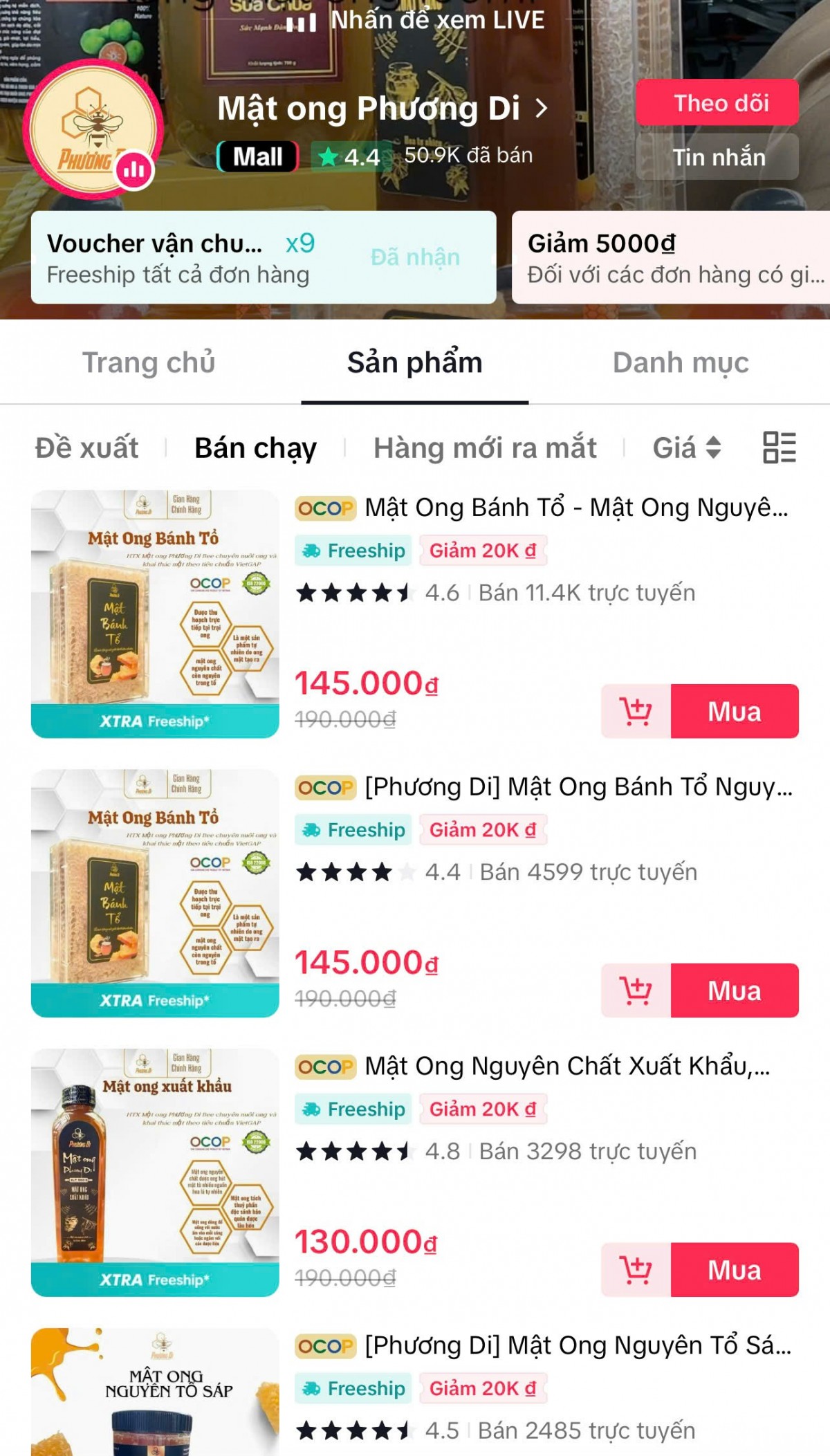This screenshot has width=830, height=1456.
Task: Message the shop via Tin nhắn
Action: [717, 158]
